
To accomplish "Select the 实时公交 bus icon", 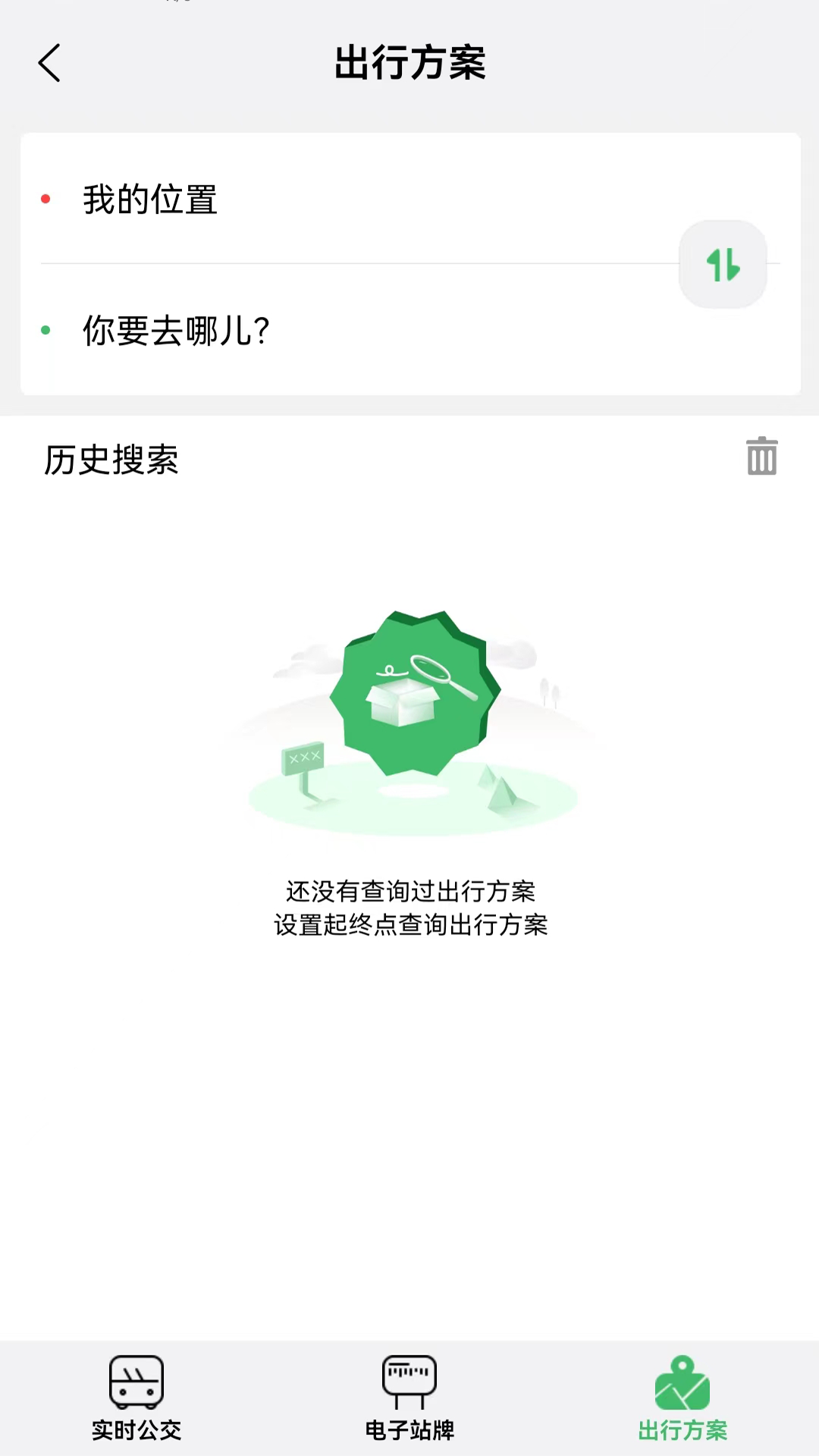I will pos(136,1382).
